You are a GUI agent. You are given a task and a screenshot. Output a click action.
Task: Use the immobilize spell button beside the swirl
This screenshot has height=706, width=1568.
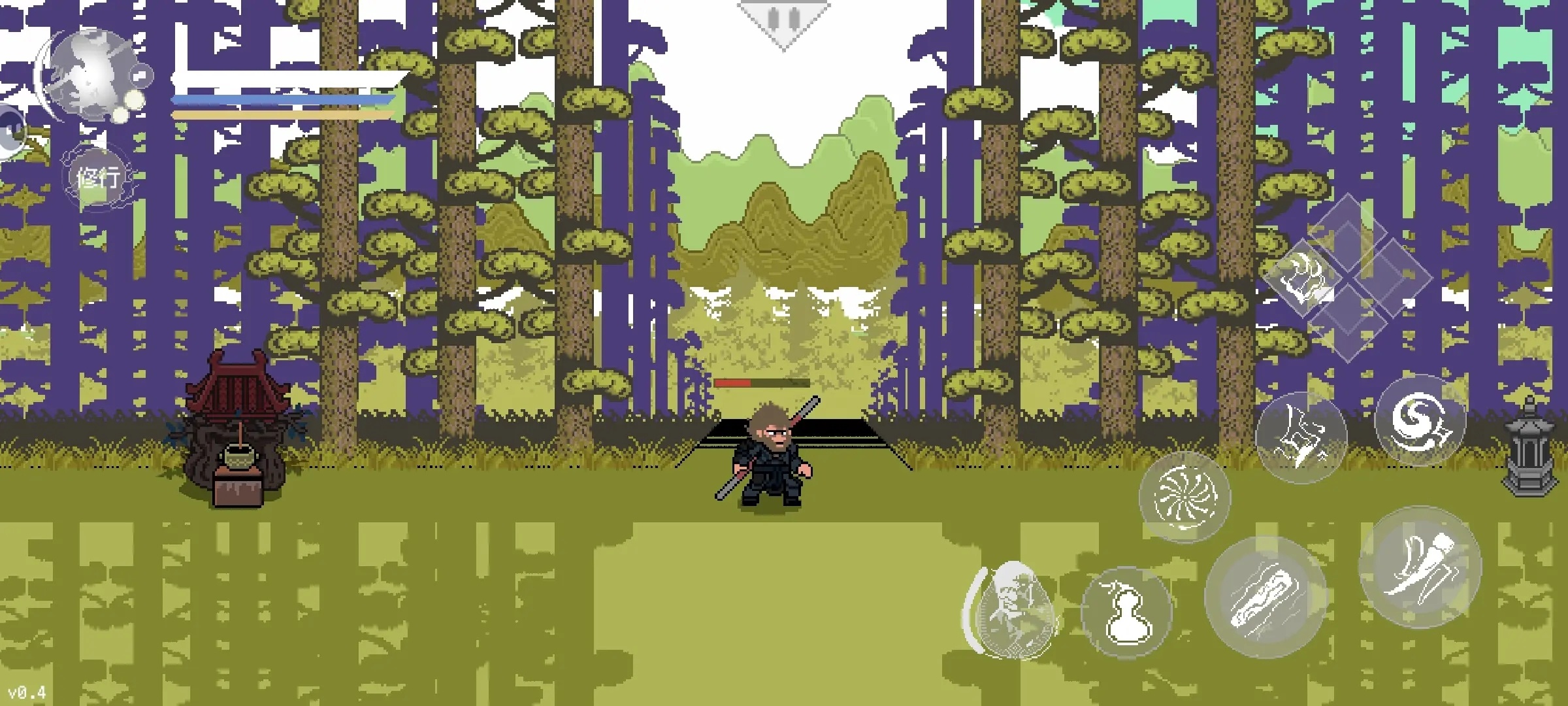1300,438
